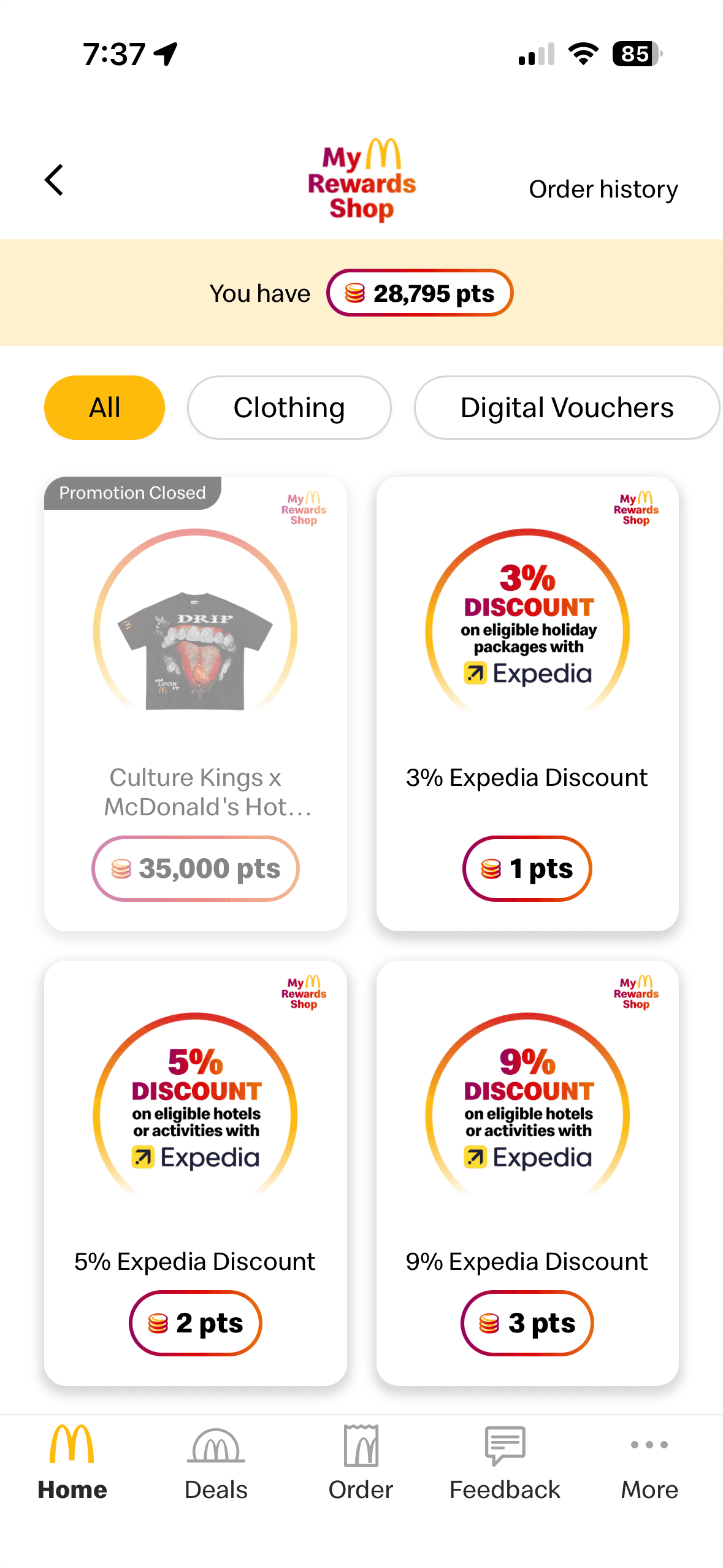
Task: Expand the truncated Culture Kings item title
Action: [195, 792]
